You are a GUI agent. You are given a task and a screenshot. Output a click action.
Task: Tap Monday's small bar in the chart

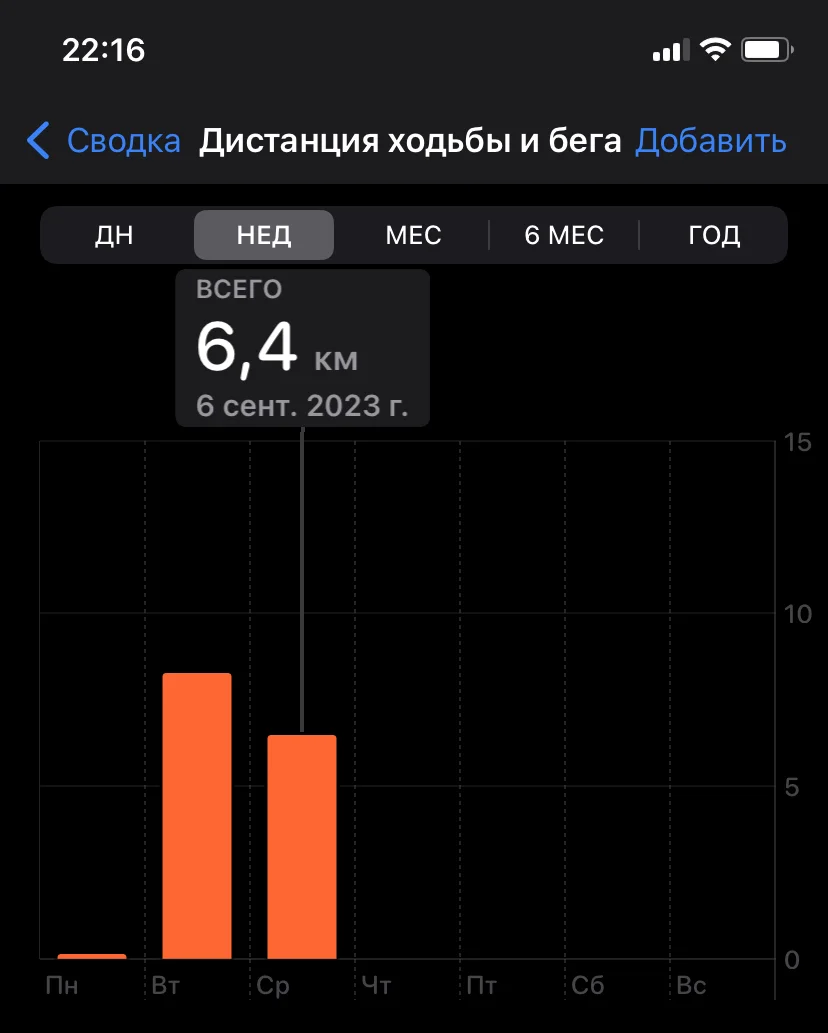92,956
